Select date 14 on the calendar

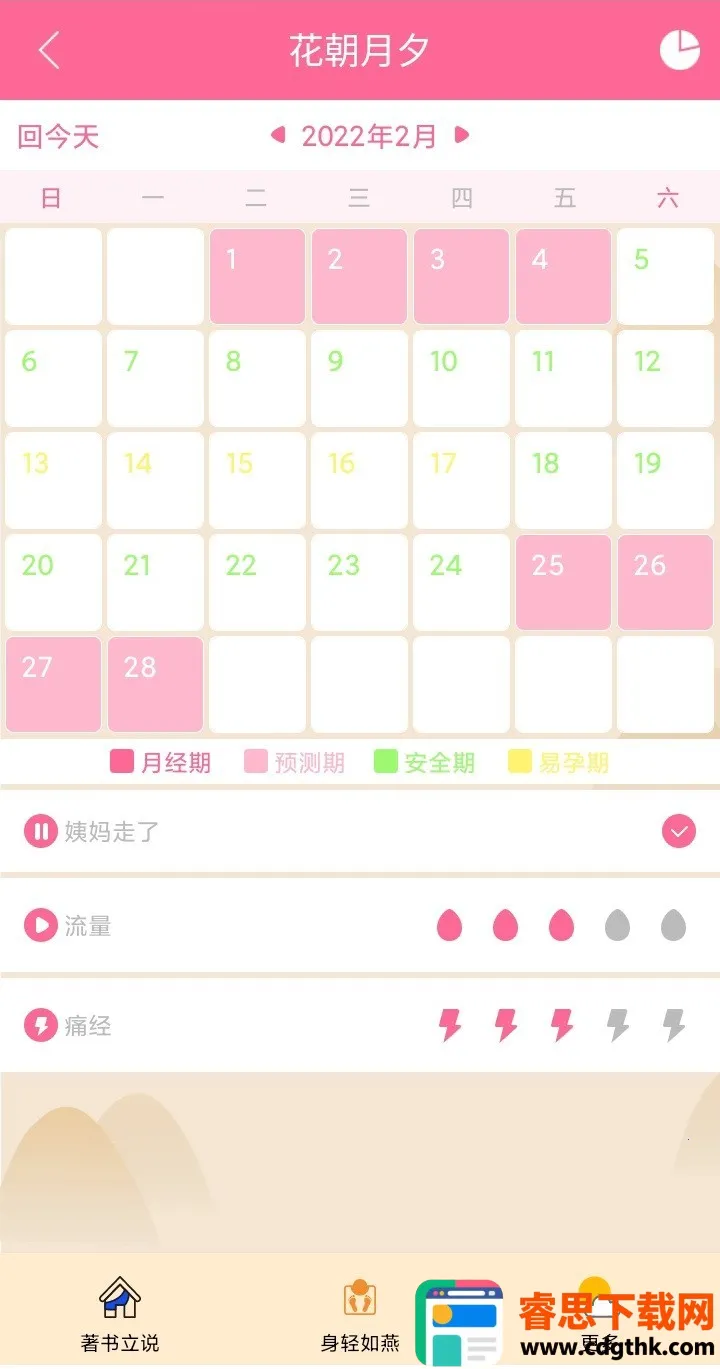[x=155, y=480]
